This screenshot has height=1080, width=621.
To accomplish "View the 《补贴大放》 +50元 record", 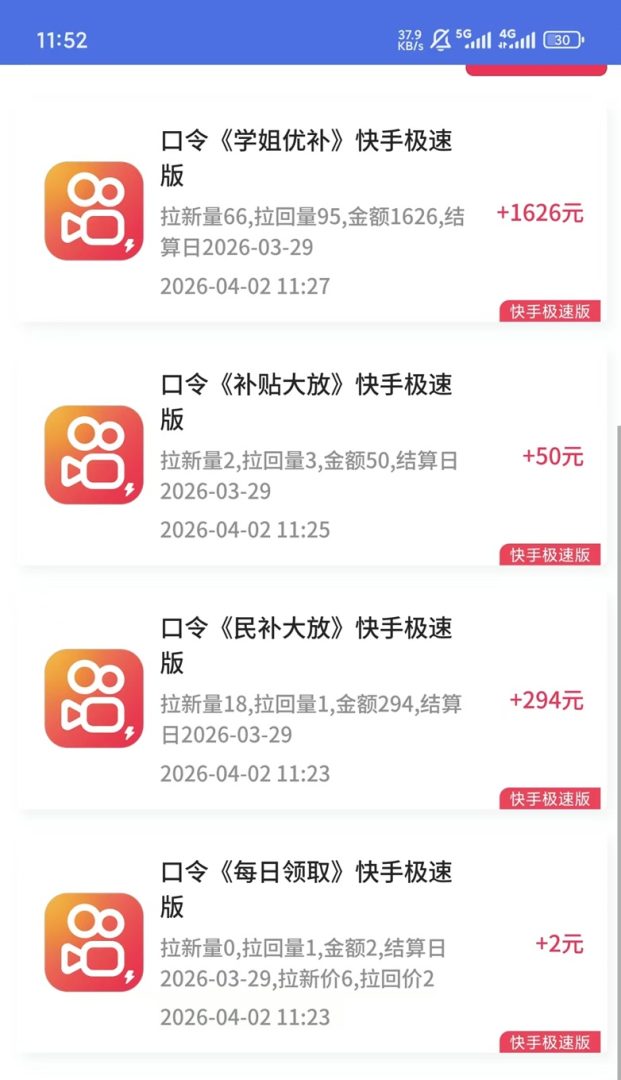I will (310, 456).
